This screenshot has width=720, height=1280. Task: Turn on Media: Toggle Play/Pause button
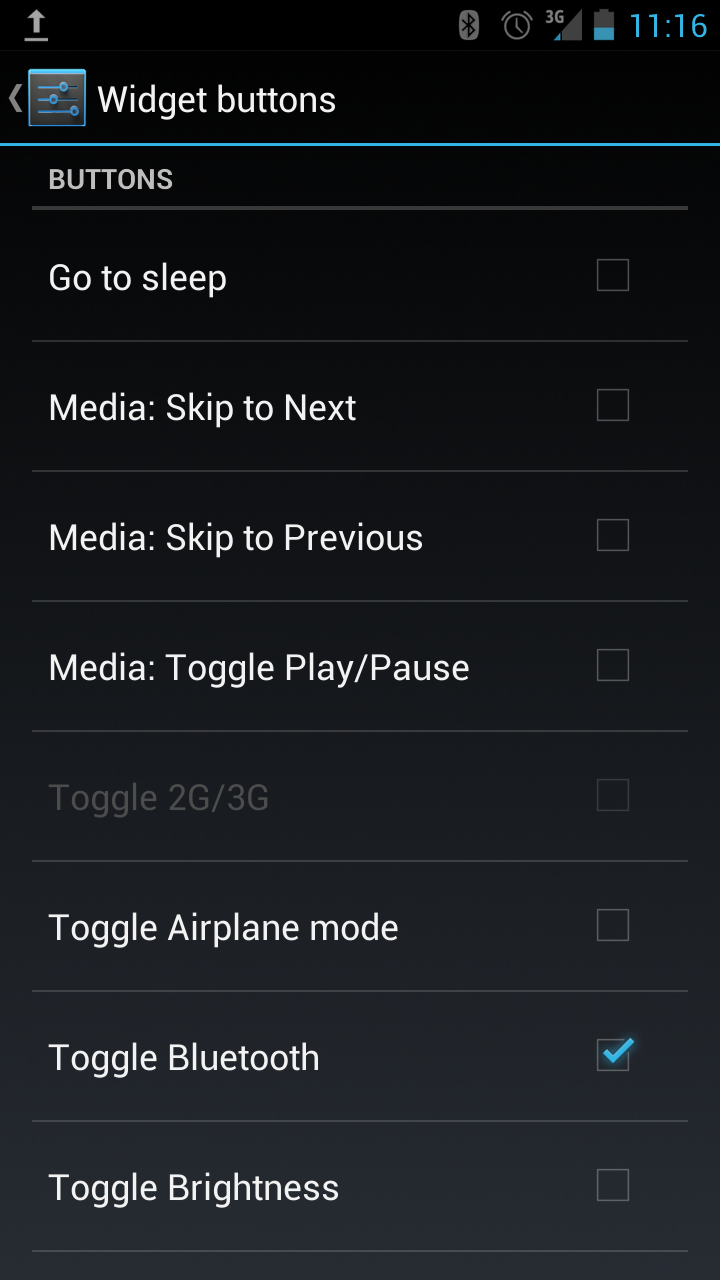tap(612, 665)
